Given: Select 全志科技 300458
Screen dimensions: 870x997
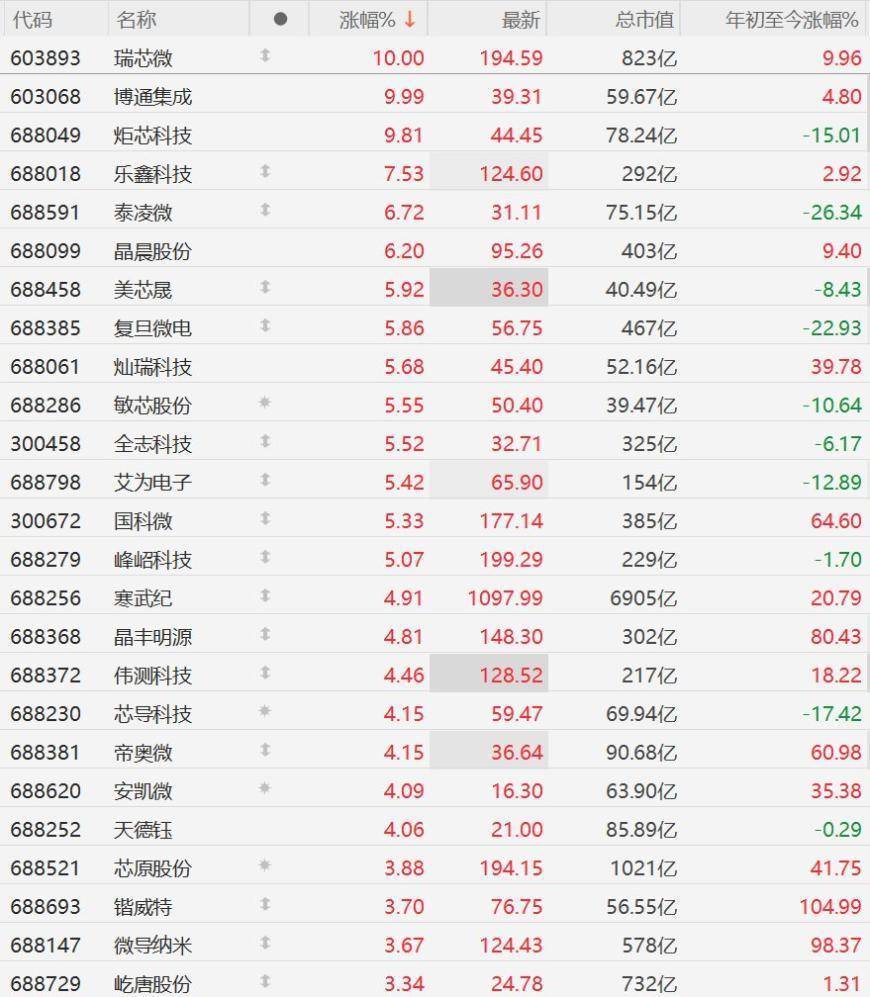Looking at the screenshot, I should pyautogui.click(x=435, y=443).
